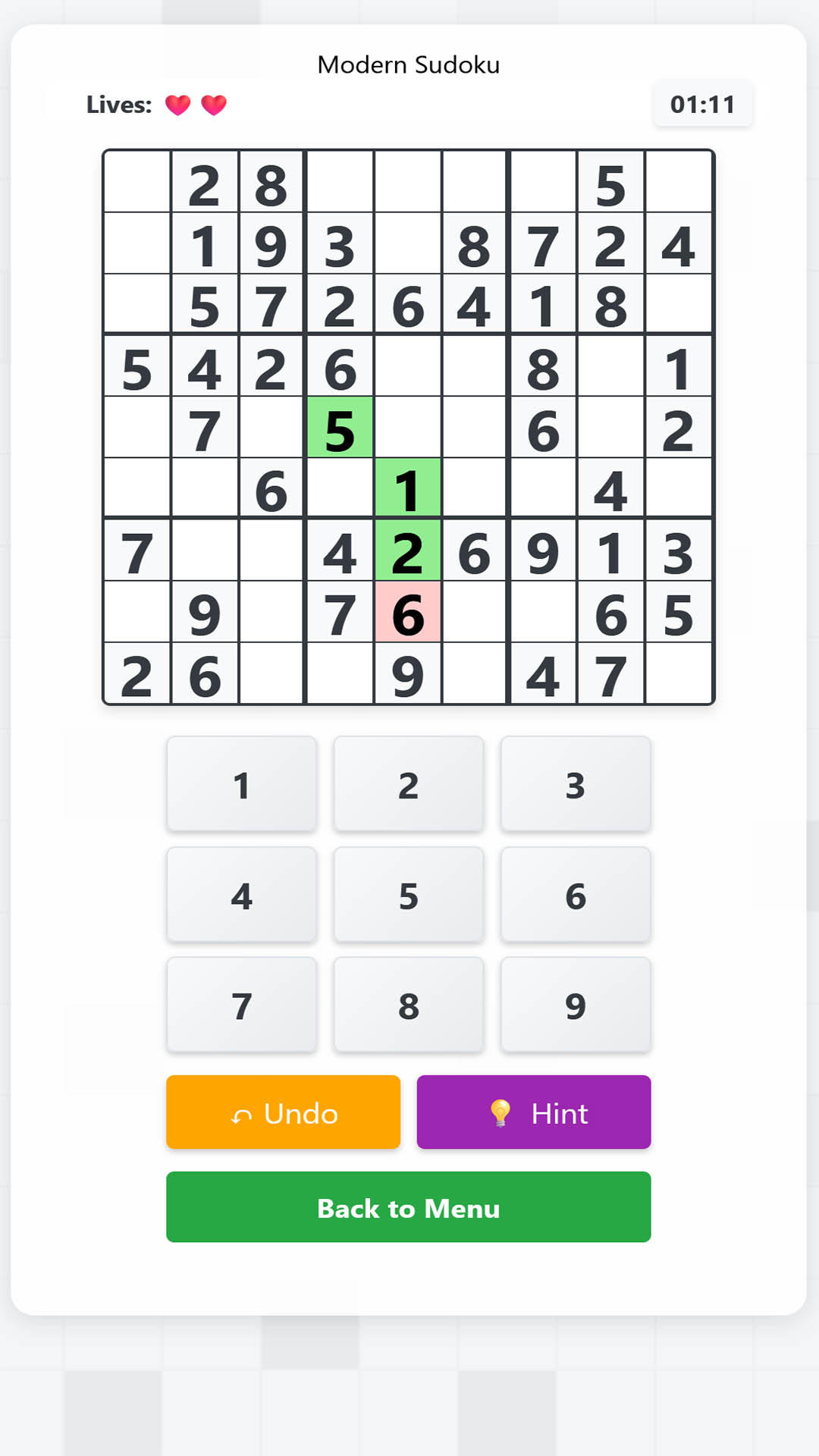Screen dimensions: 819x1456
Task: Select the green highlighted 2 cell
Action: (408, 551)
